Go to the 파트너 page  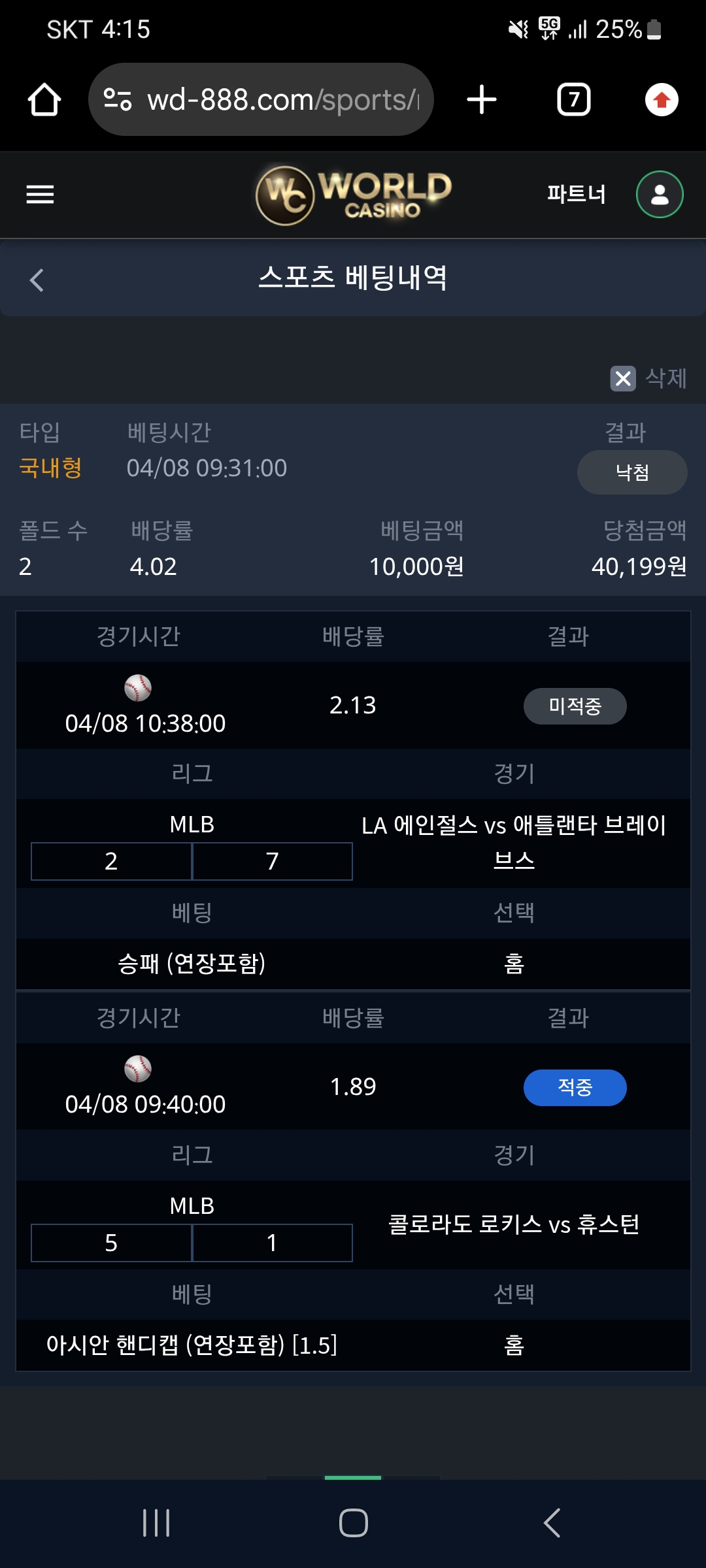[x=576, y=194]
